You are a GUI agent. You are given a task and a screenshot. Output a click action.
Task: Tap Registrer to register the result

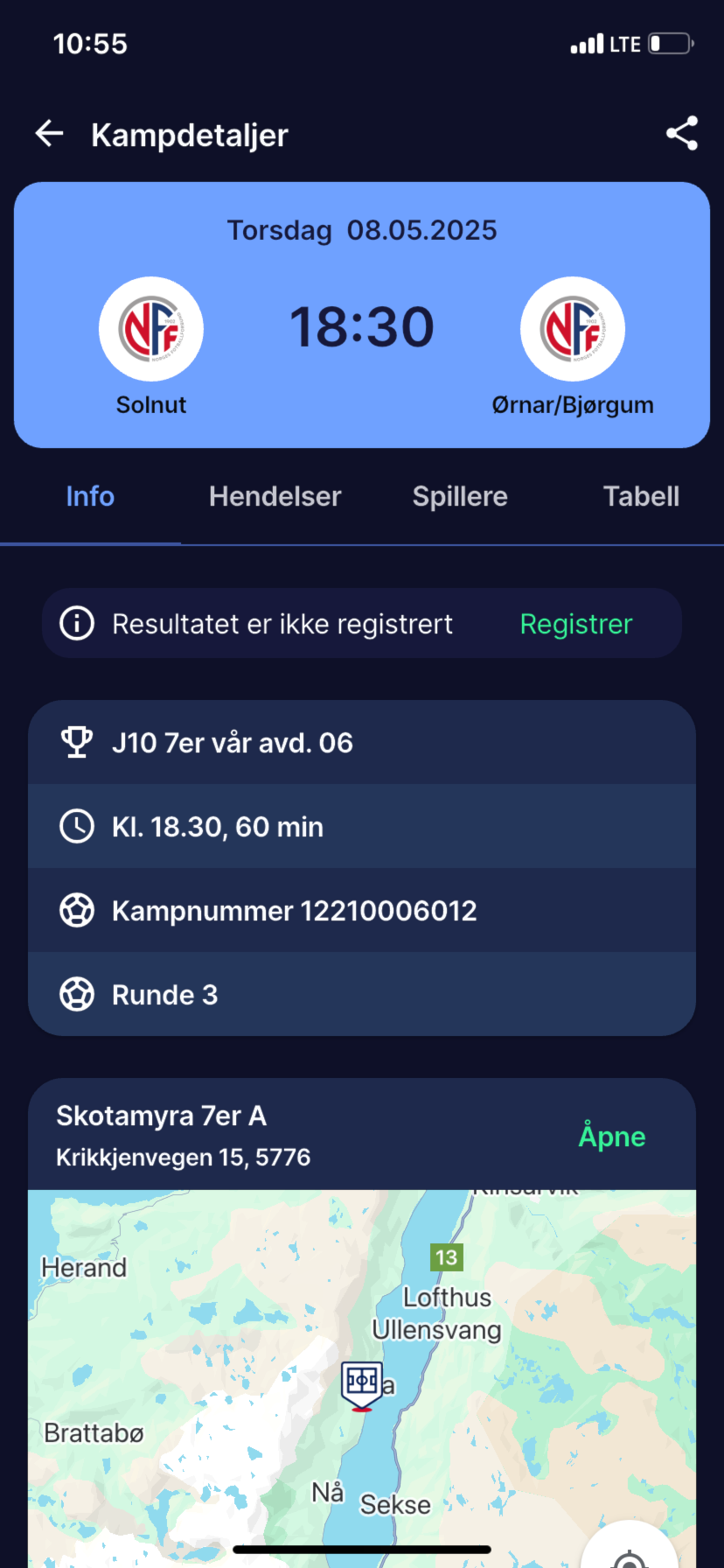pos(576,624)
